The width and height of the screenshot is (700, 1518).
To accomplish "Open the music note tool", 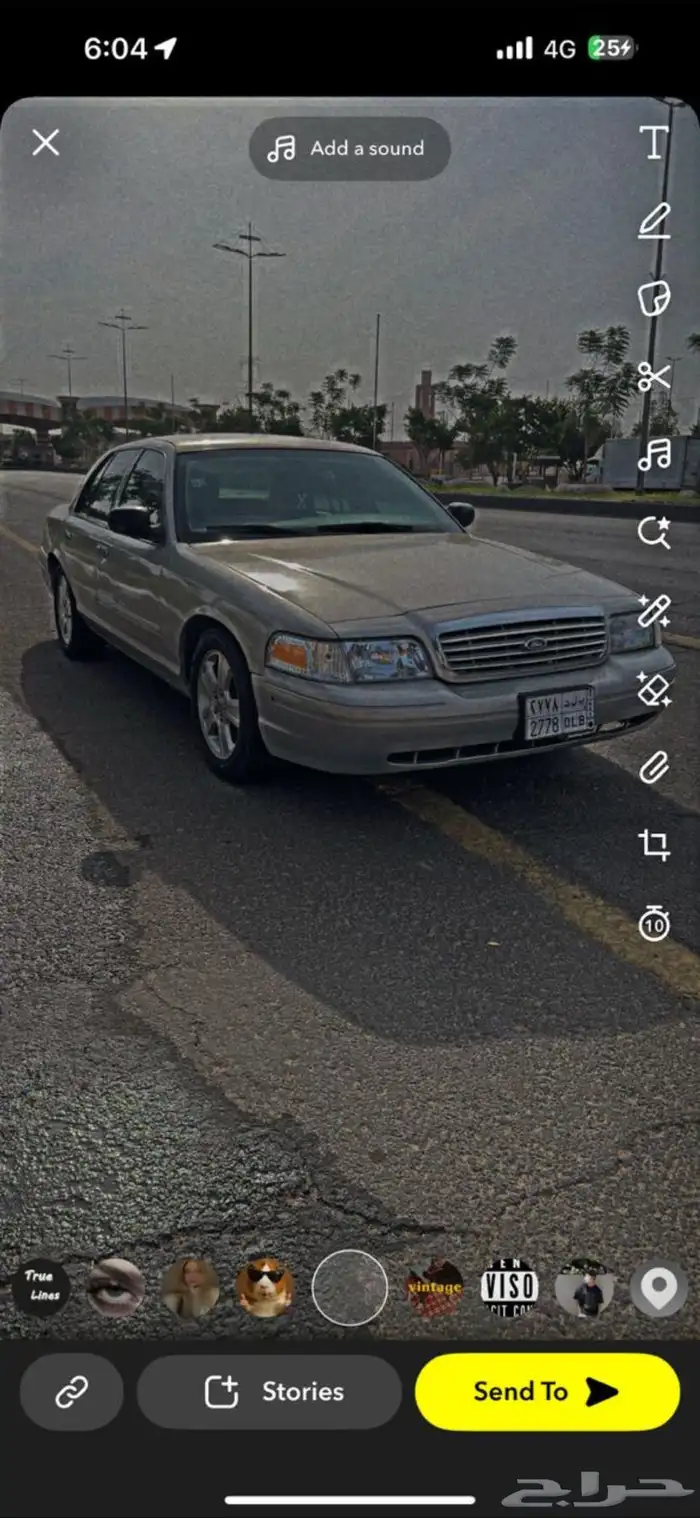I will pyautogui.click(x=653, y=455).
